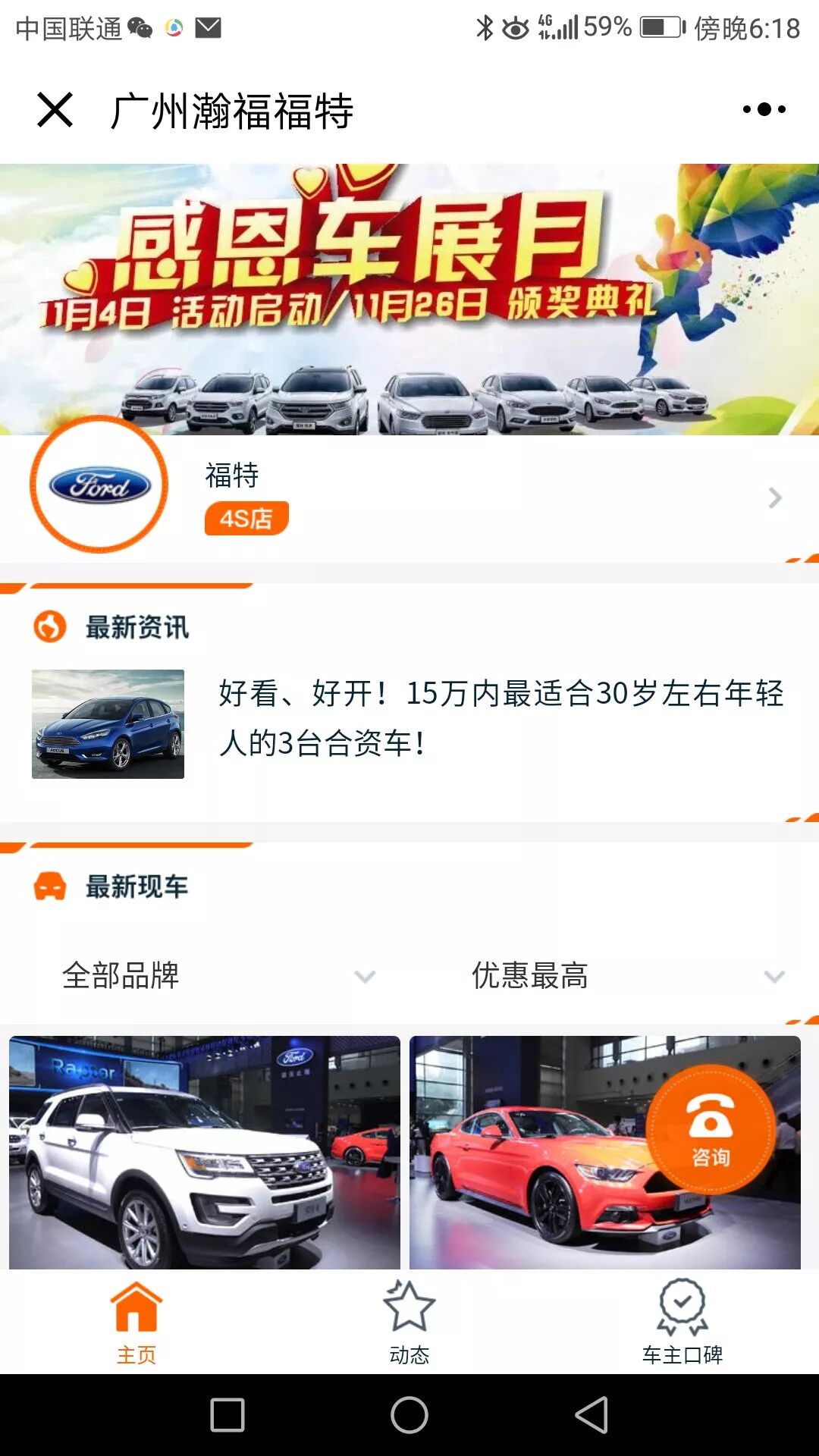Open the 福特 4S店 dealer details row
The height and width of the screenshot is (1456, 819).
[485, 497]
